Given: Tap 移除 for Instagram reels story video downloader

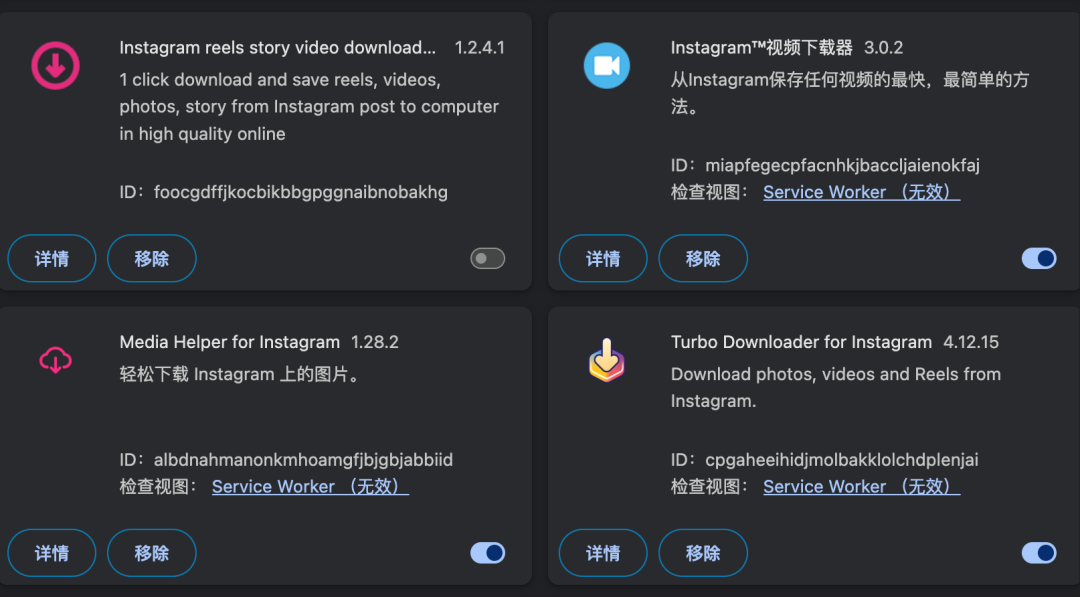Looking at the screenshot, I should (x=152, y=259).
